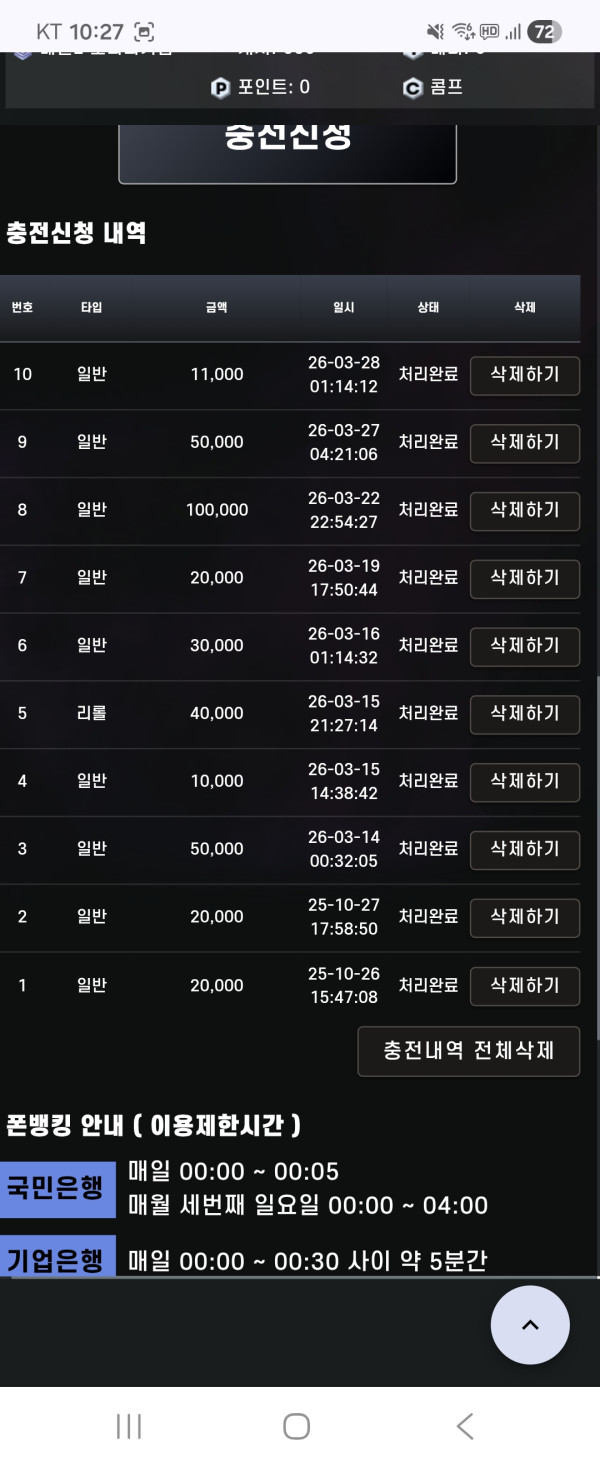
Task: Delete the 30,000 charge entry
Action: 524,646
